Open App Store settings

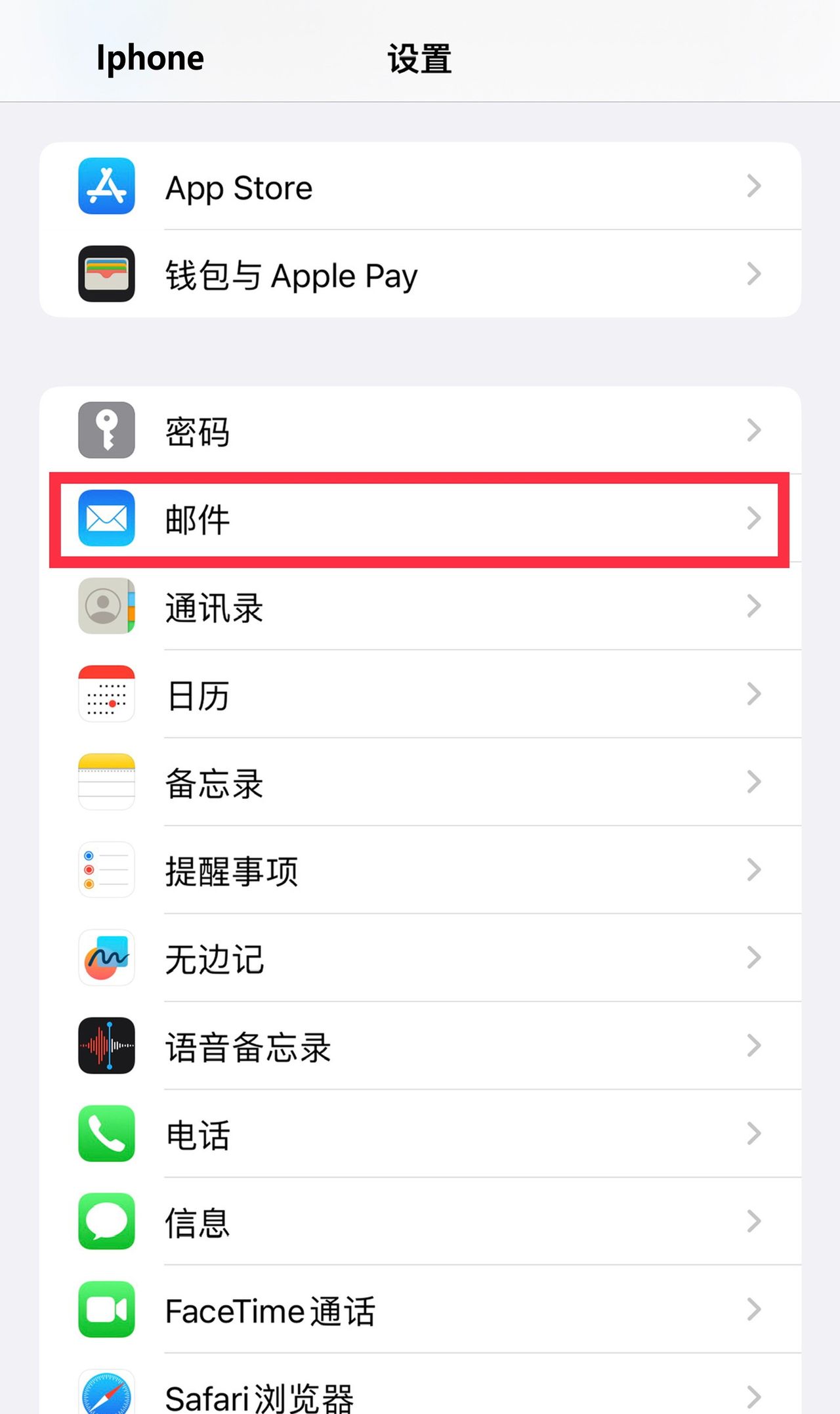tap(420, 187)
